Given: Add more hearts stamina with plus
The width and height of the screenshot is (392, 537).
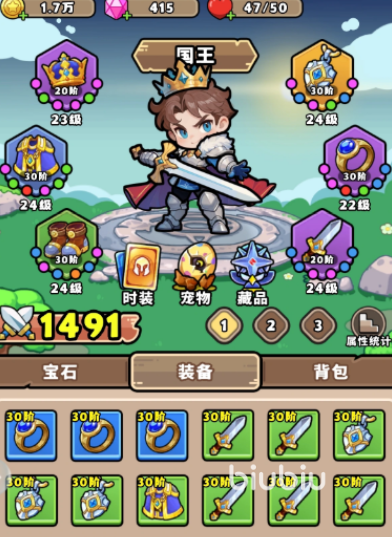Looking at the screenshot, I should pos(230,16).
